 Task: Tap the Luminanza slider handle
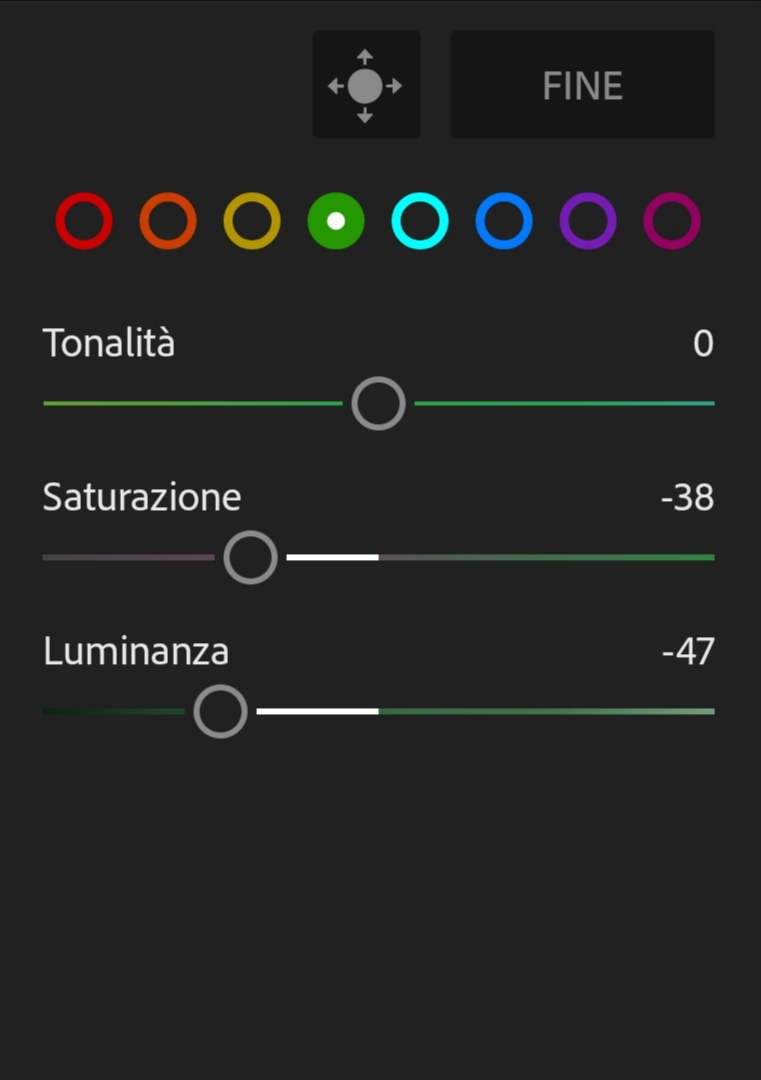(x=220, y=711)
